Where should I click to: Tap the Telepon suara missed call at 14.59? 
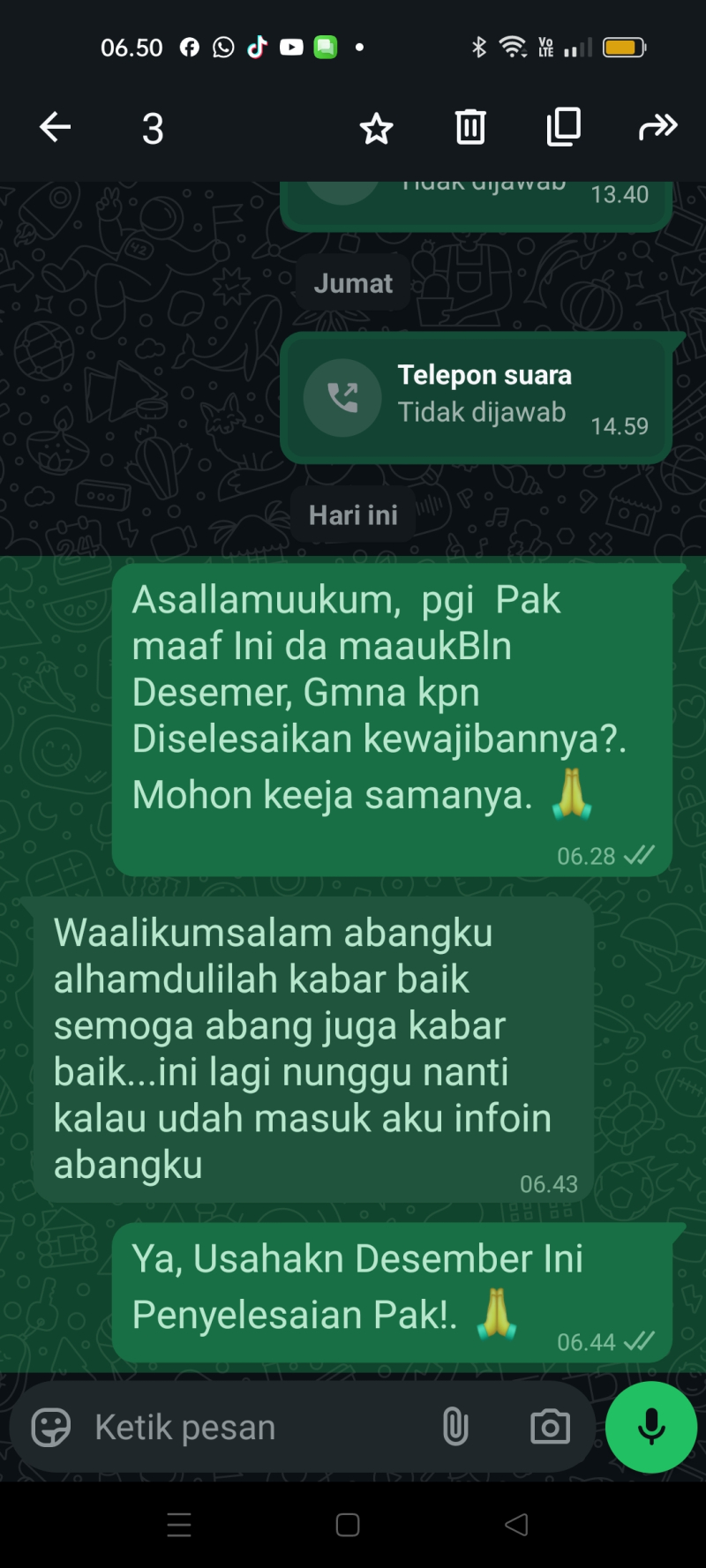(x=477, y=398)
